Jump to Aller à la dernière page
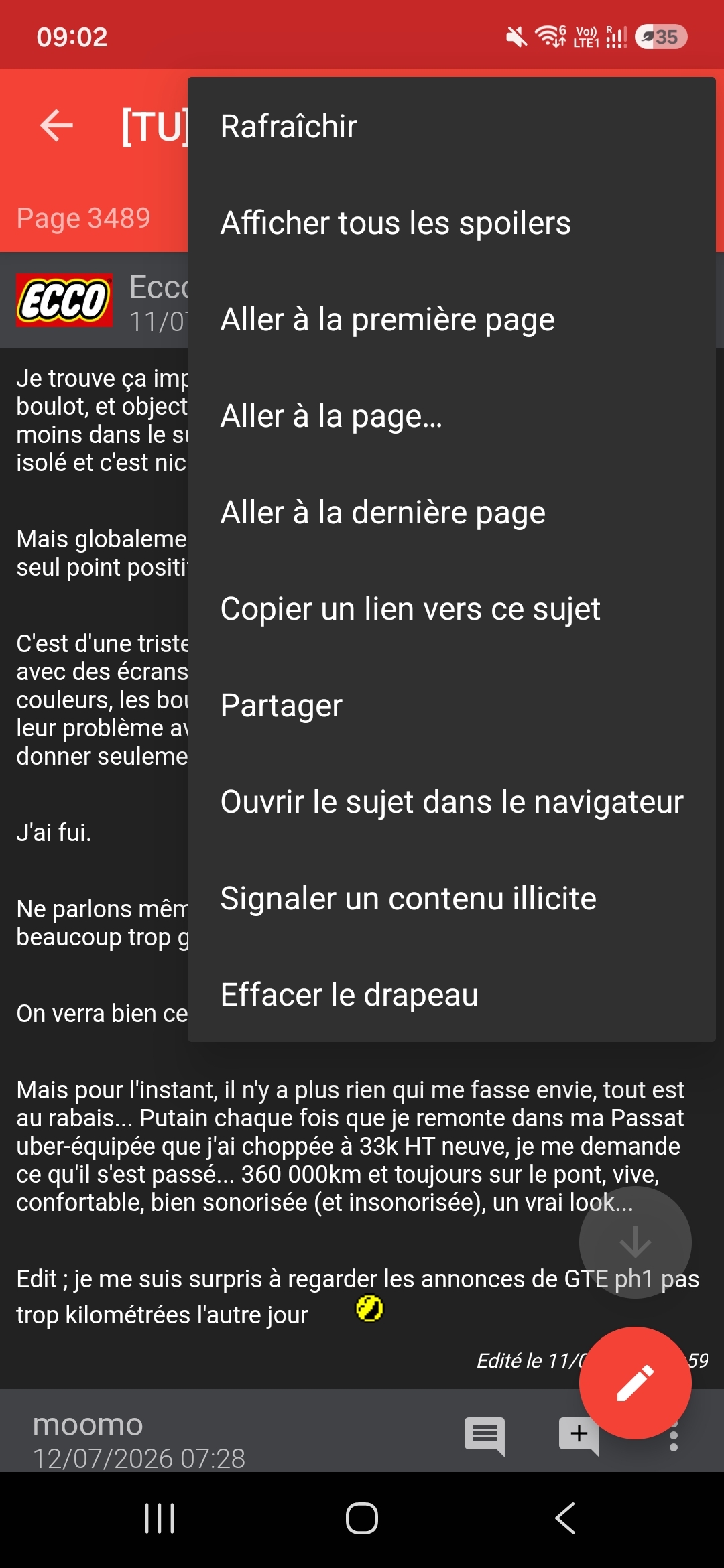724x1568 pixels. click(452, 512)
